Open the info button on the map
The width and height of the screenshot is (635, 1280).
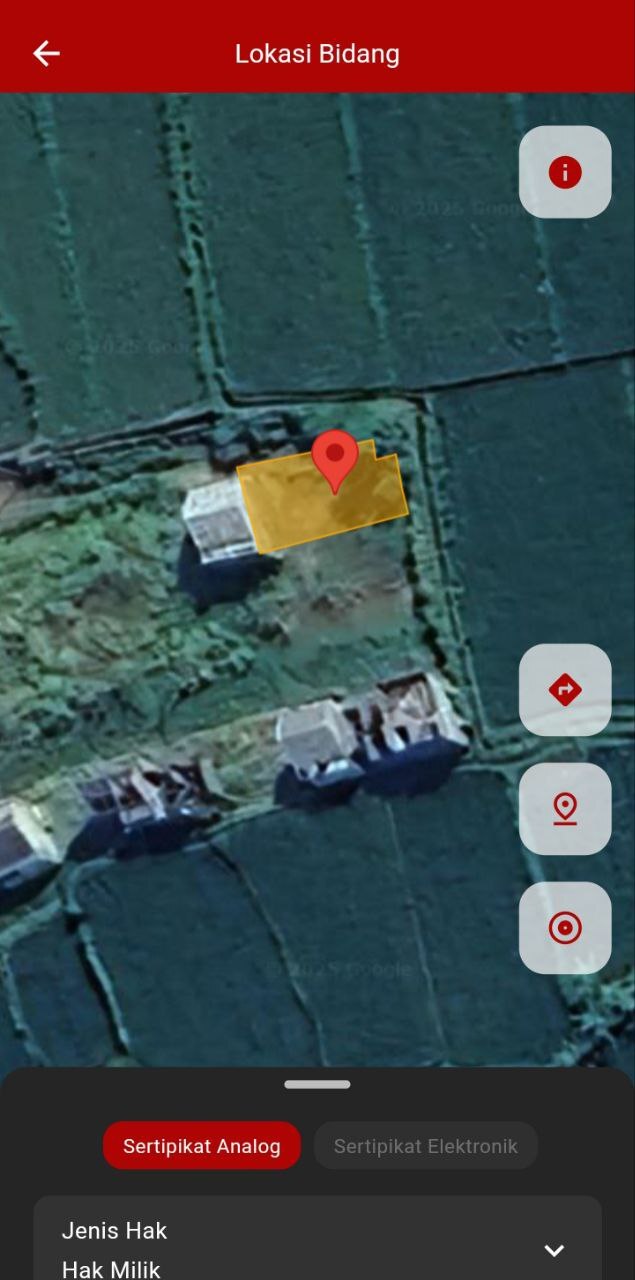(x=565, y=172)
